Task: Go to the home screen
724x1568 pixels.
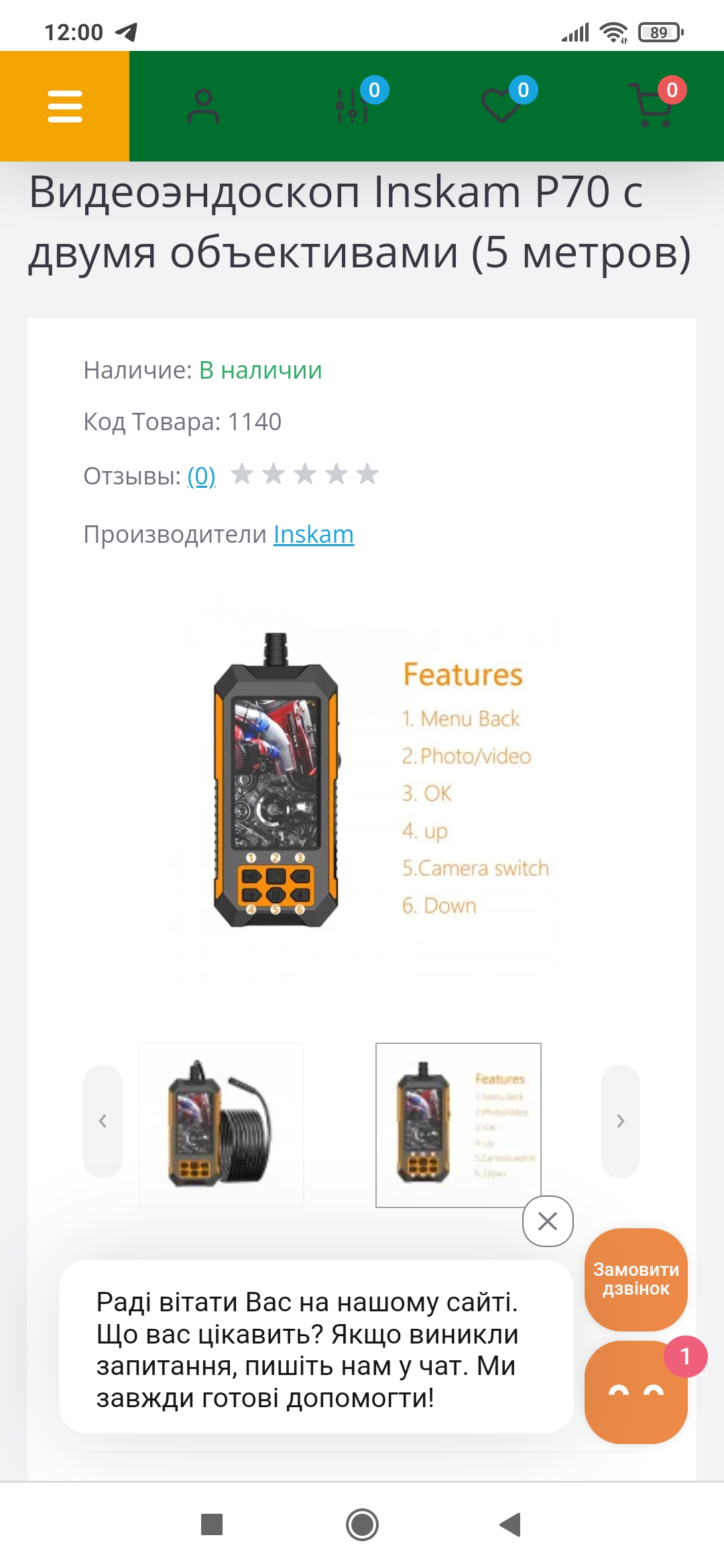Action: pos(362,1524)
